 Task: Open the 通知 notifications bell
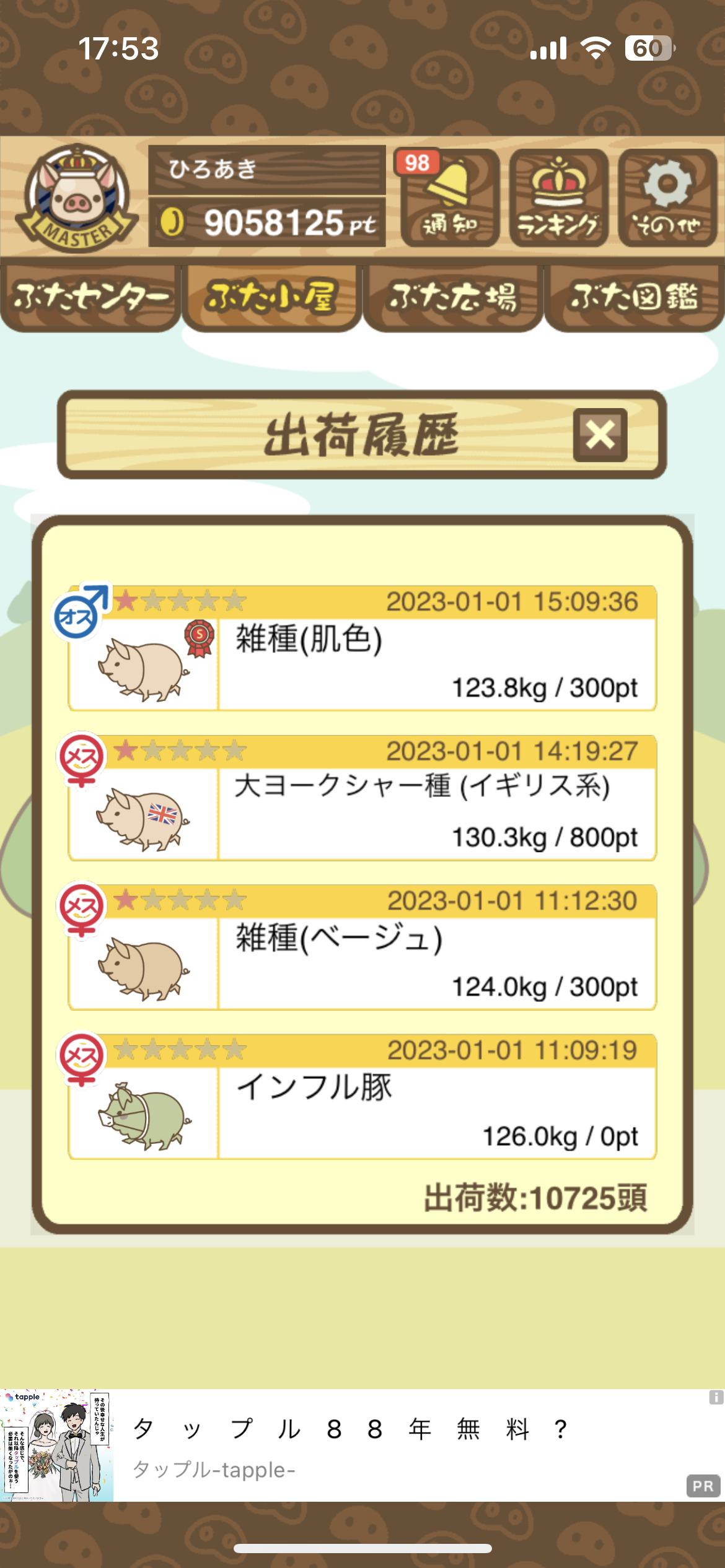(450, 198)
